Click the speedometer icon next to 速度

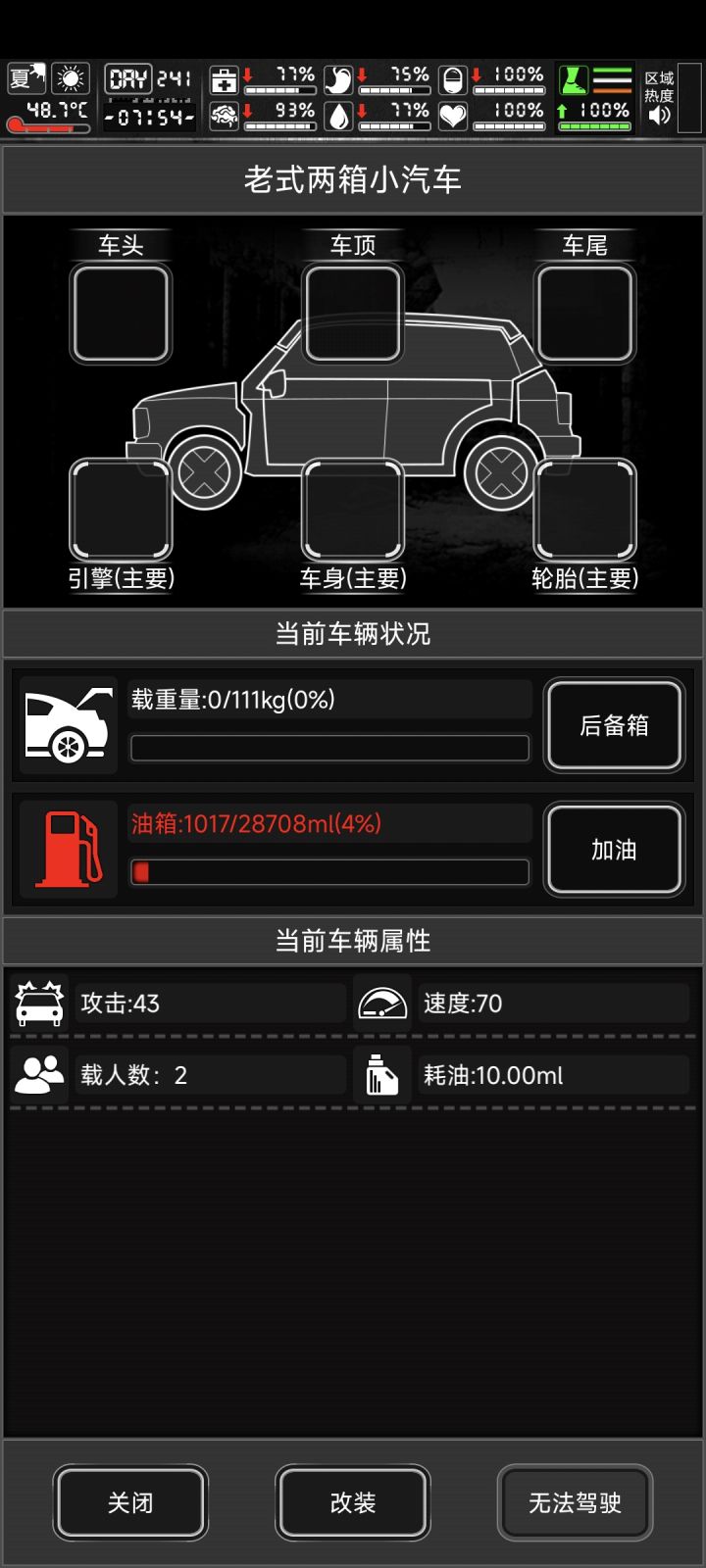point(382,1002)
